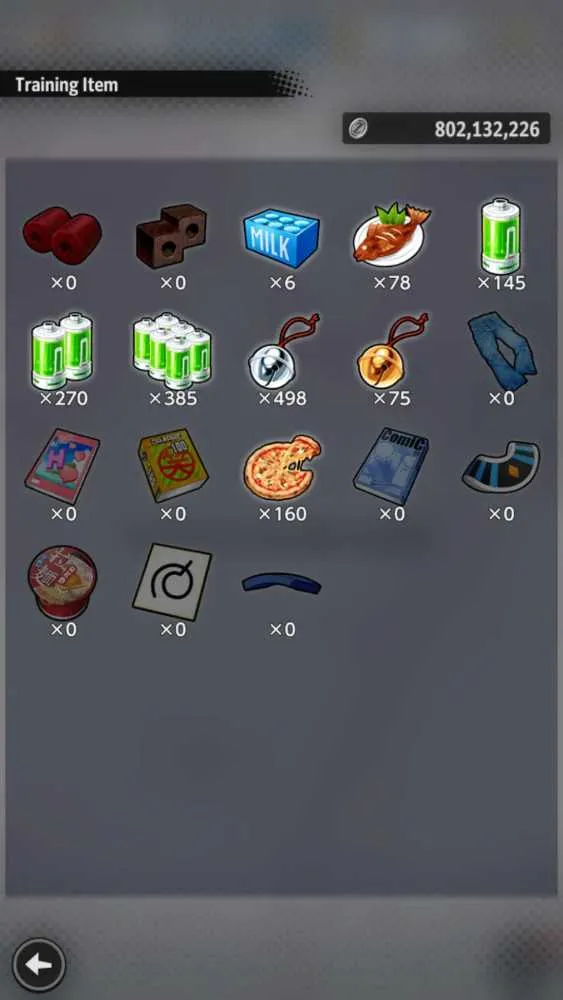Select the blue armband item
This screenshot has width=563, height=1000.
tap(501, 467)
